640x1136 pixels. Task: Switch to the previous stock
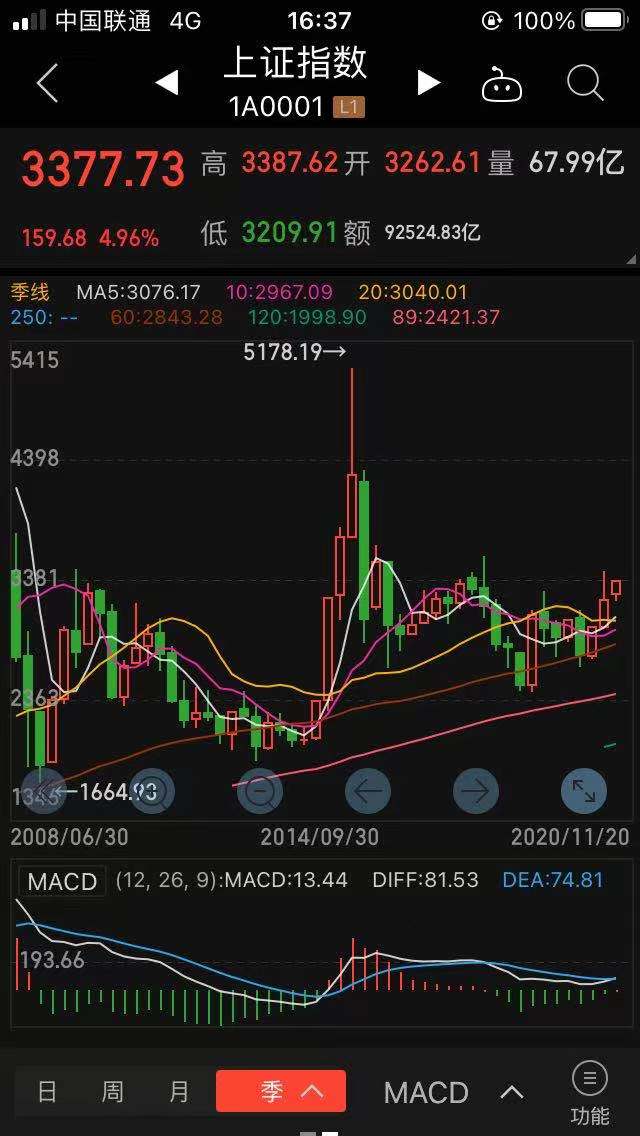click(167, 83)
